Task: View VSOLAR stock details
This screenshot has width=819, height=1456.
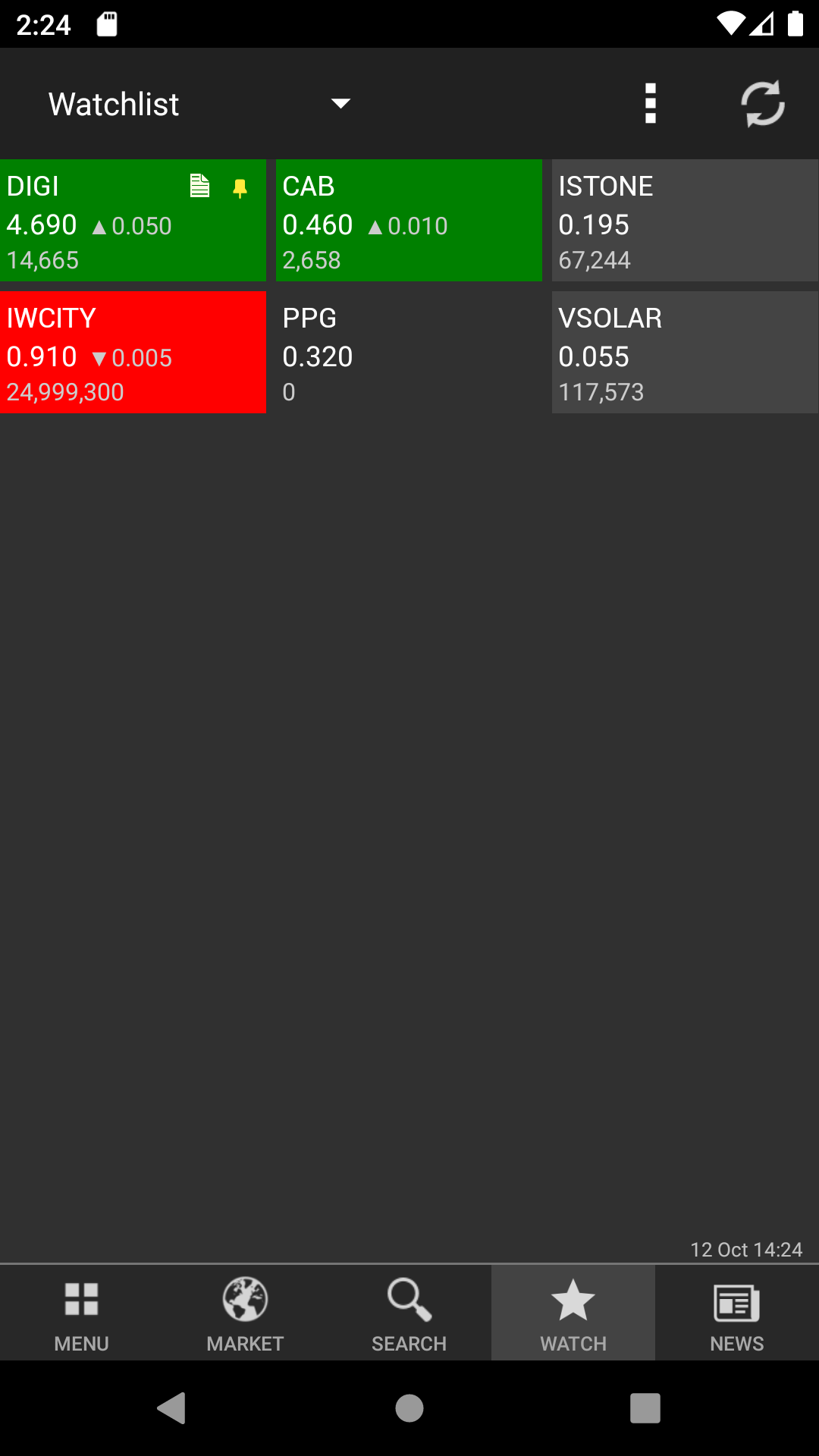Action: point(685,353)
